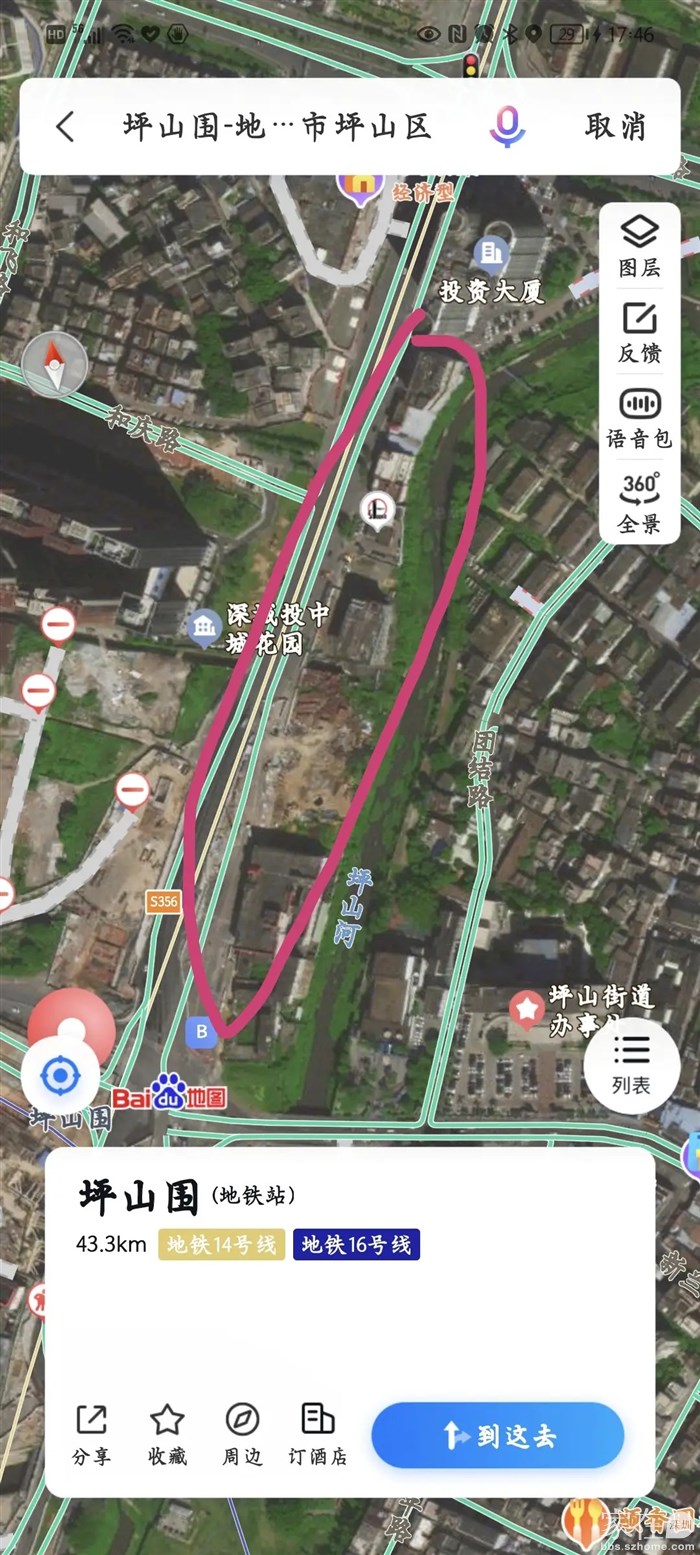Open the 语音包 voice pack option

(639, 418)
